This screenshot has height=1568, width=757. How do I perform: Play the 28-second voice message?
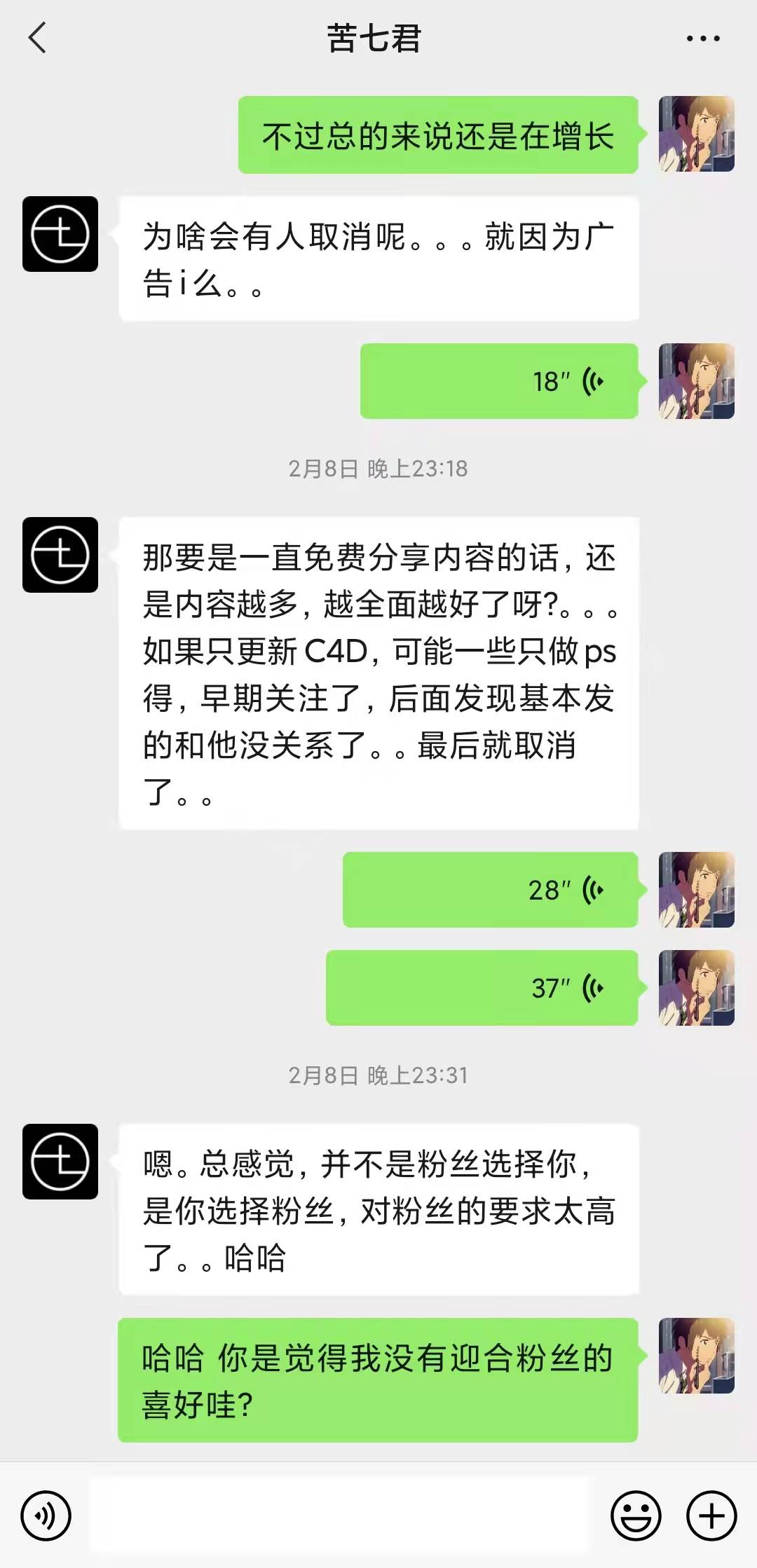pyautogui.click(x=490, y=890)
